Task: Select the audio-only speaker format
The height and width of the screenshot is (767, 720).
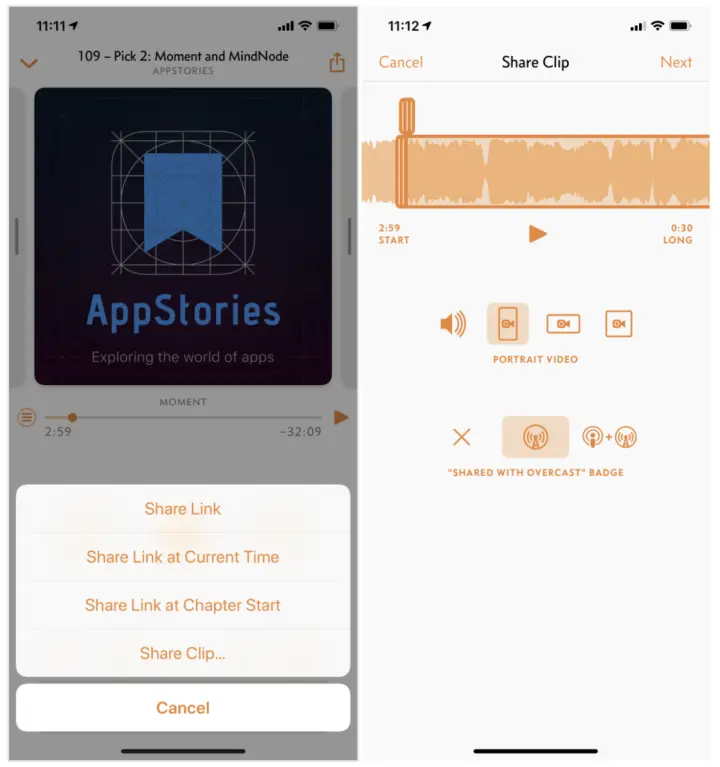Action: tap(453, 324)
